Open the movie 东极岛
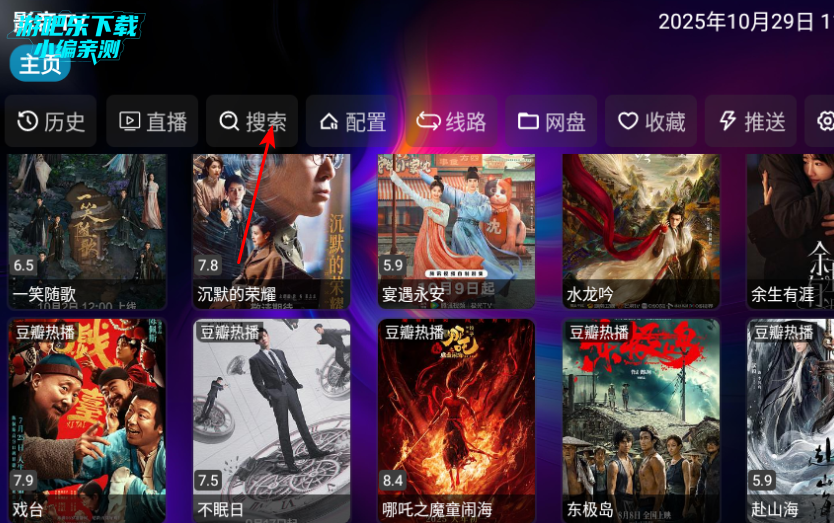 click(641, 420)
